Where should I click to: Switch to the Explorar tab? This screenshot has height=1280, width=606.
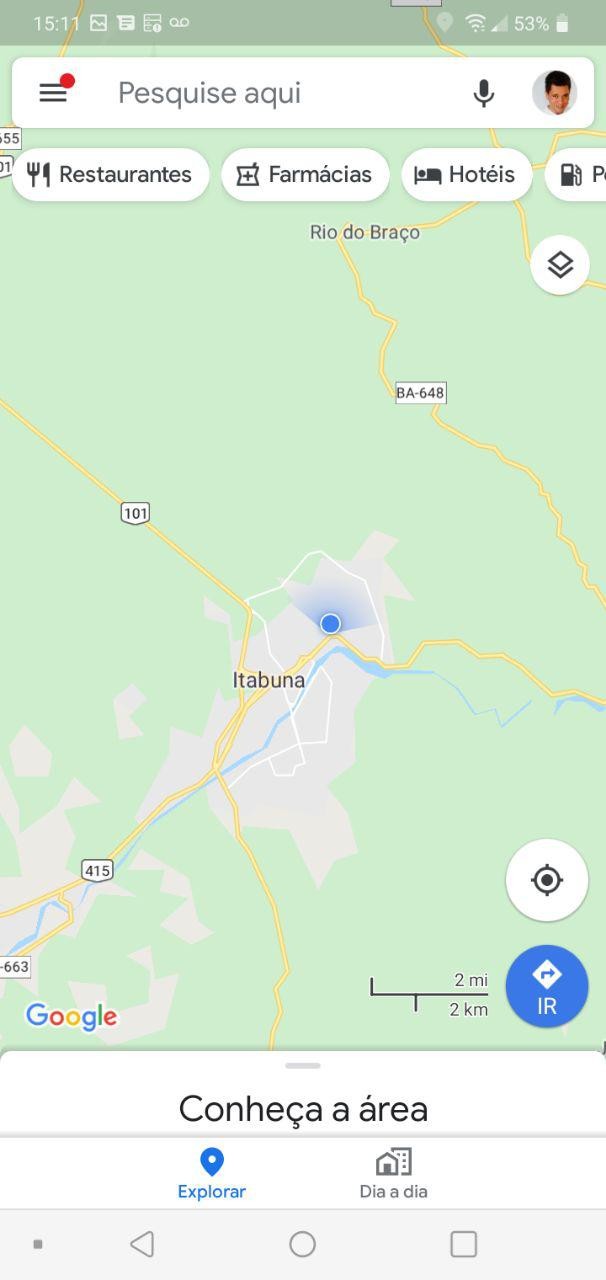click(212, 1173)
